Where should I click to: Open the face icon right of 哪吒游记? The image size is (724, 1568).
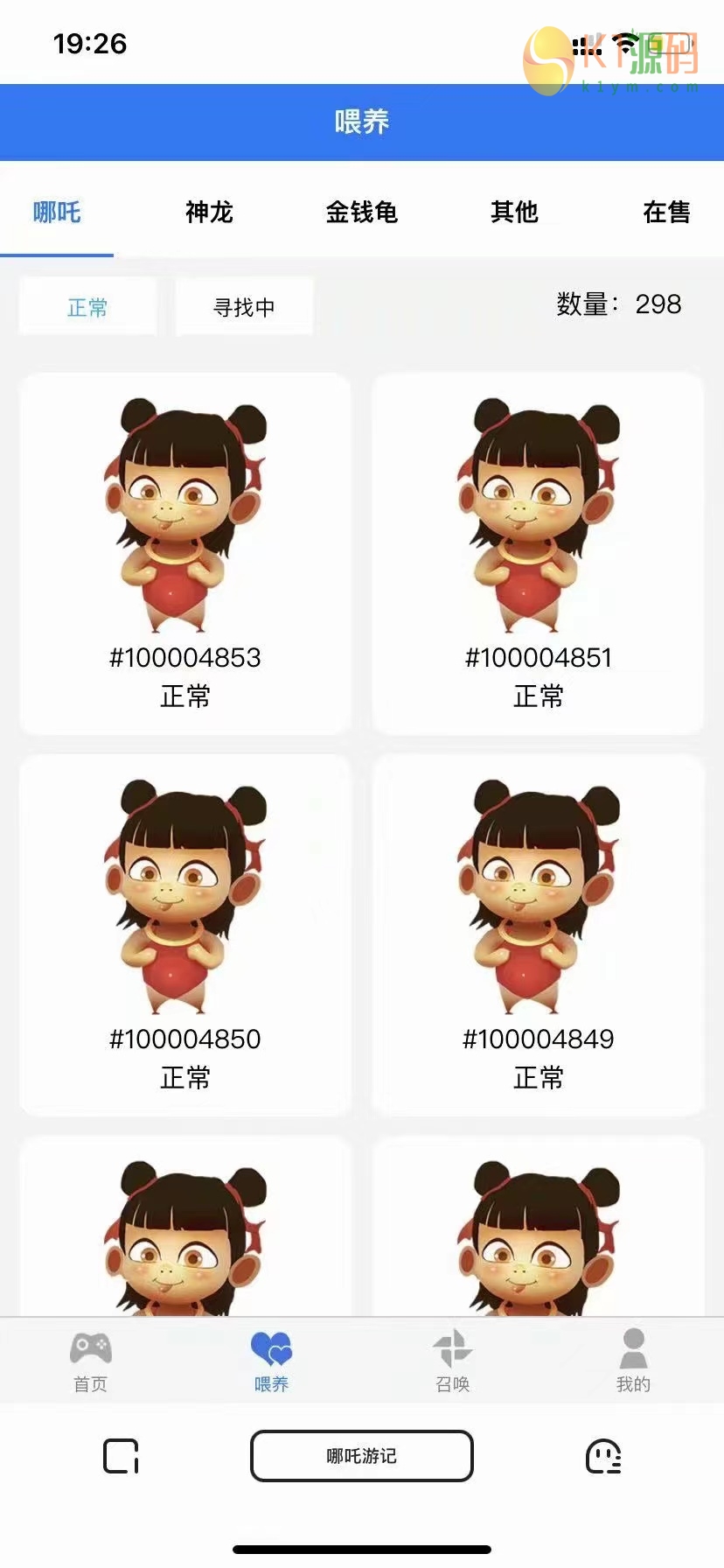tap(603, 1456)
